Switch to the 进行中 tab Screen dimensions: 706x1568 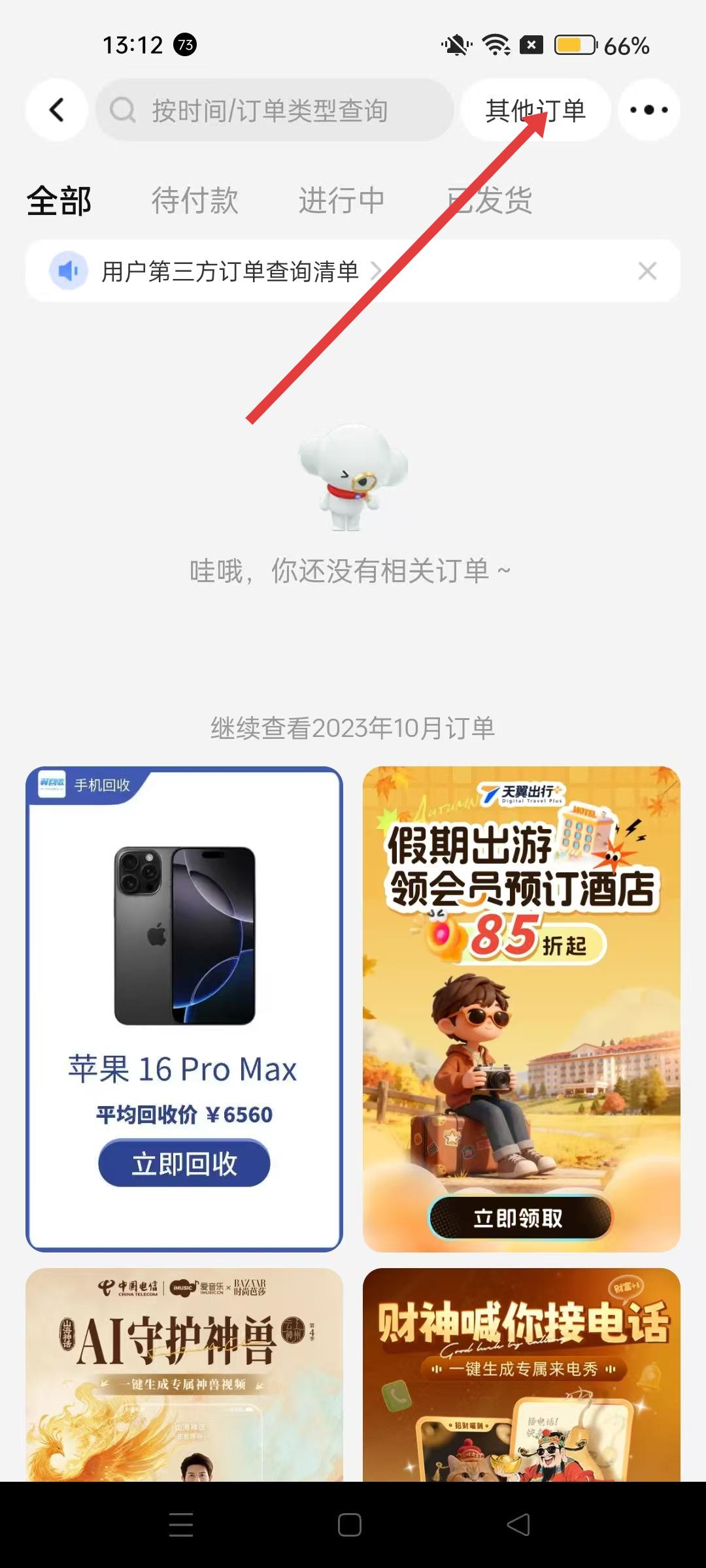tap(341, 201)
